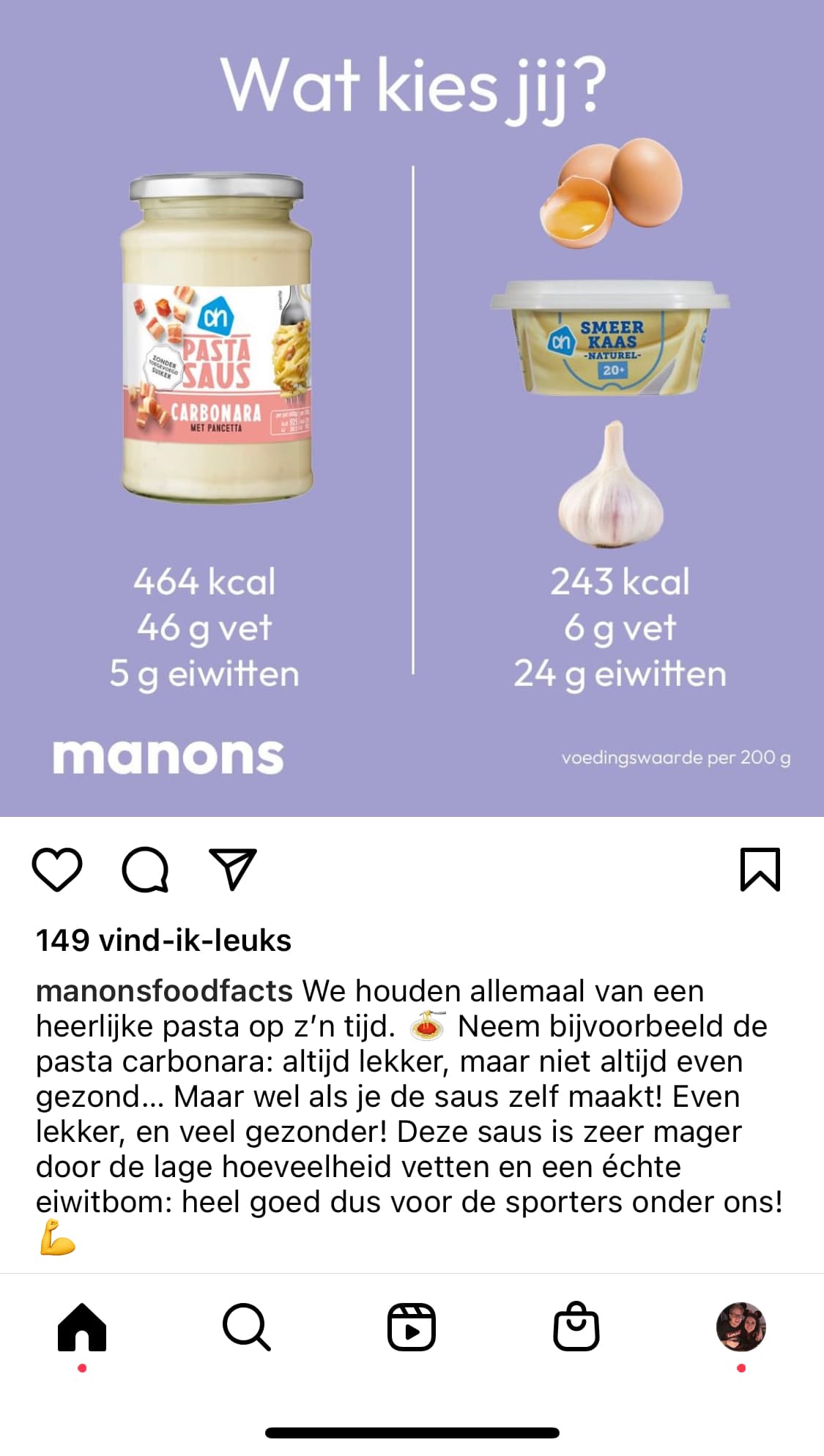Share the post via paper plane icon
Viewport: 824px width, 1456px height.
233,869
